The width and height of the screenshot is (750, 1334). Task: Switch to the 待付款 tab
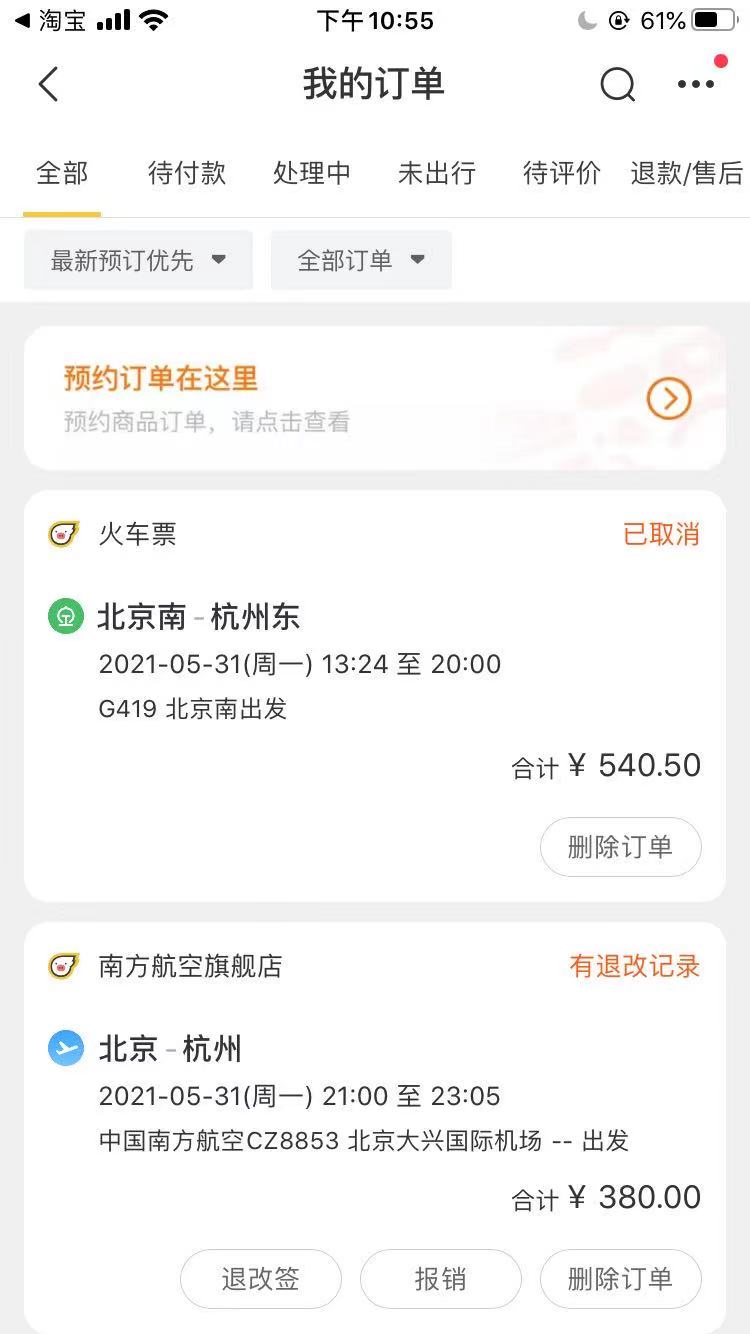point(187,173)
